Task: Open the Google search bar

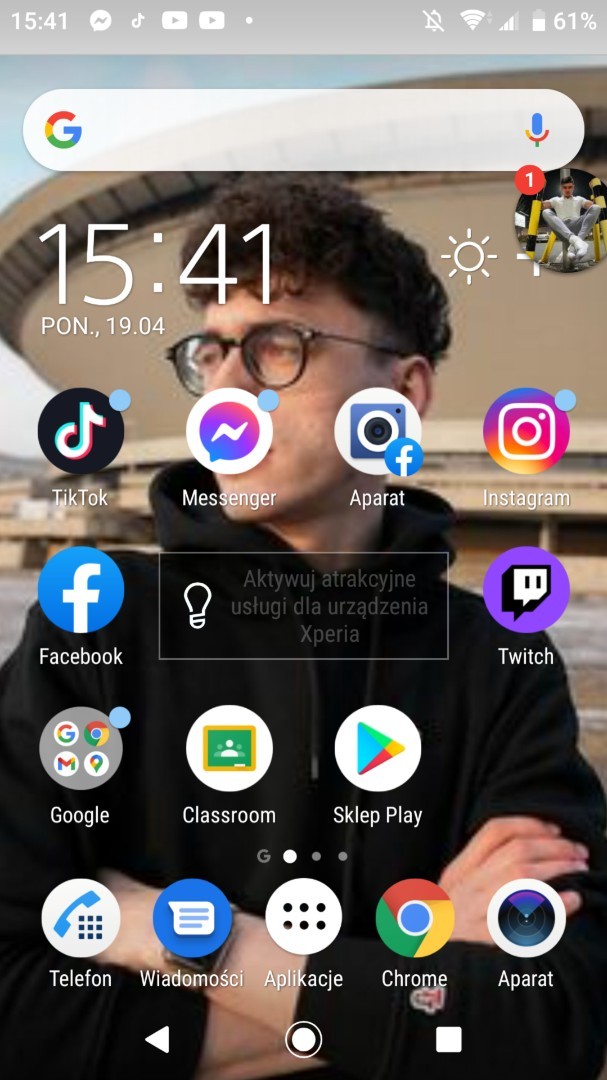Action: 290,130
